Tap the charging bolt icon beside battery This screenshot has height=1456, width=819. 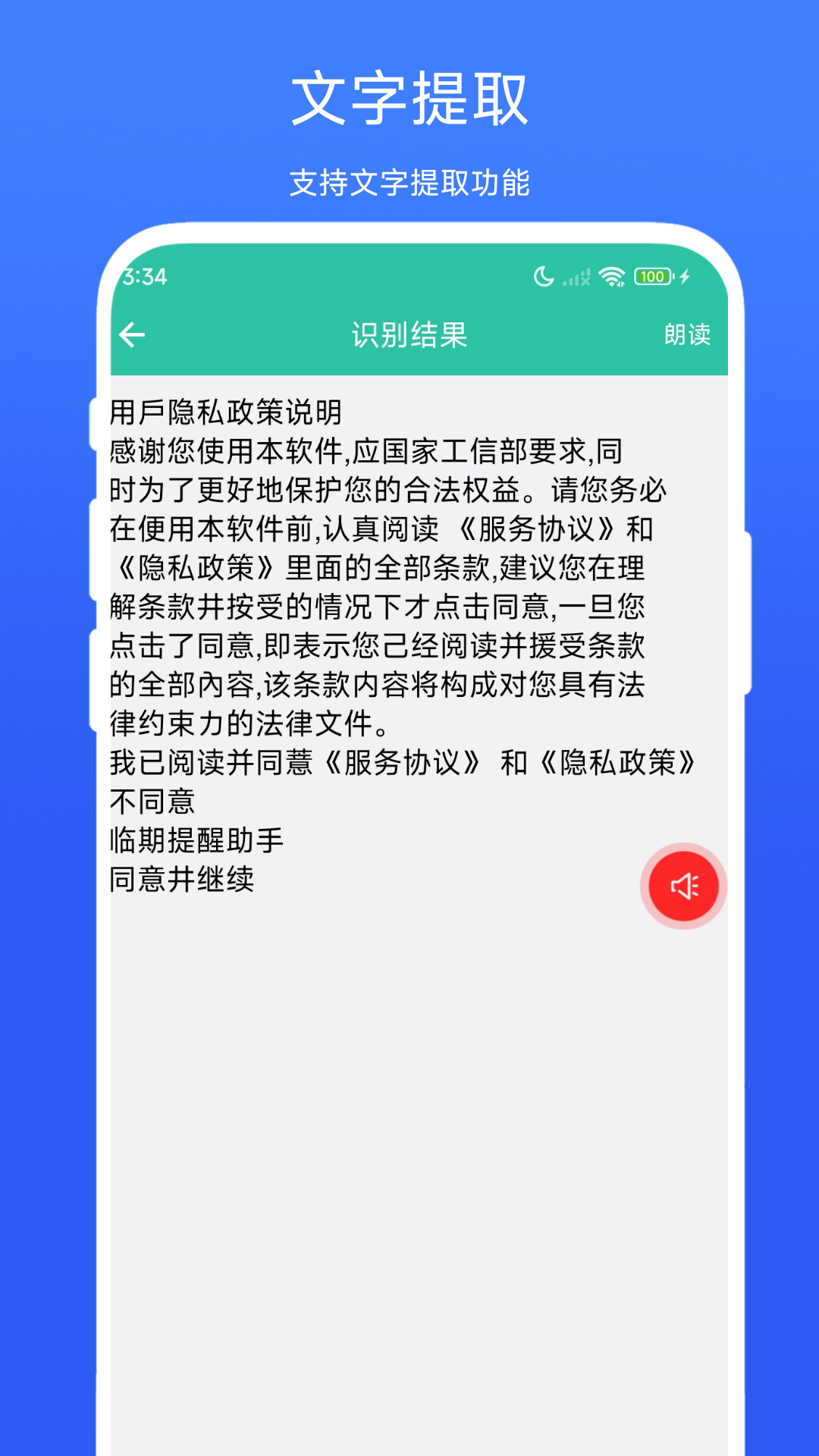tap(683, 278)
